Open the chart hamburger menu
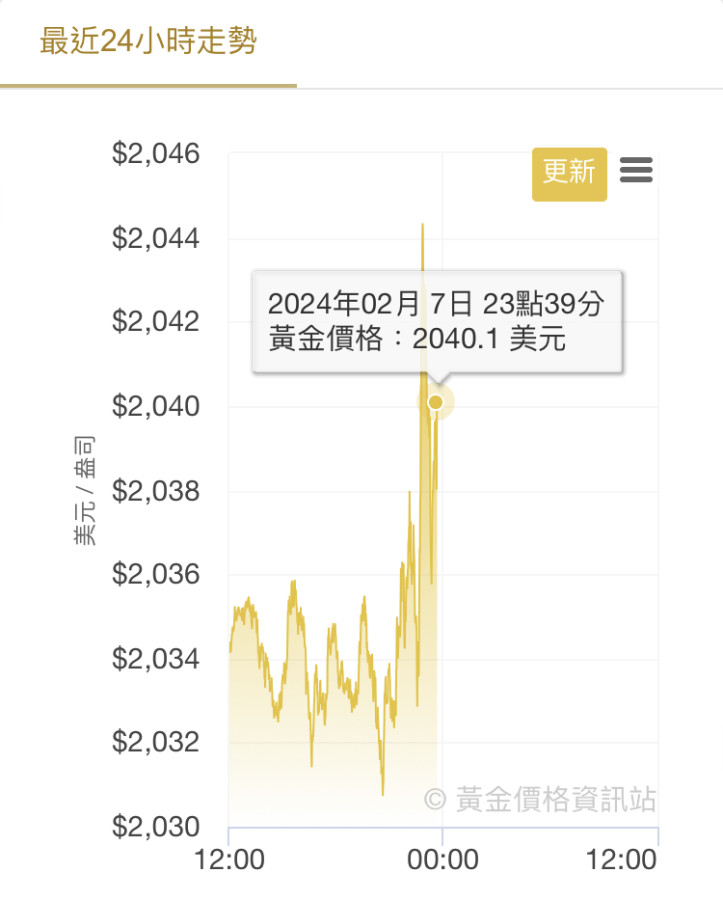723x900 pixels. click(636, 170)
